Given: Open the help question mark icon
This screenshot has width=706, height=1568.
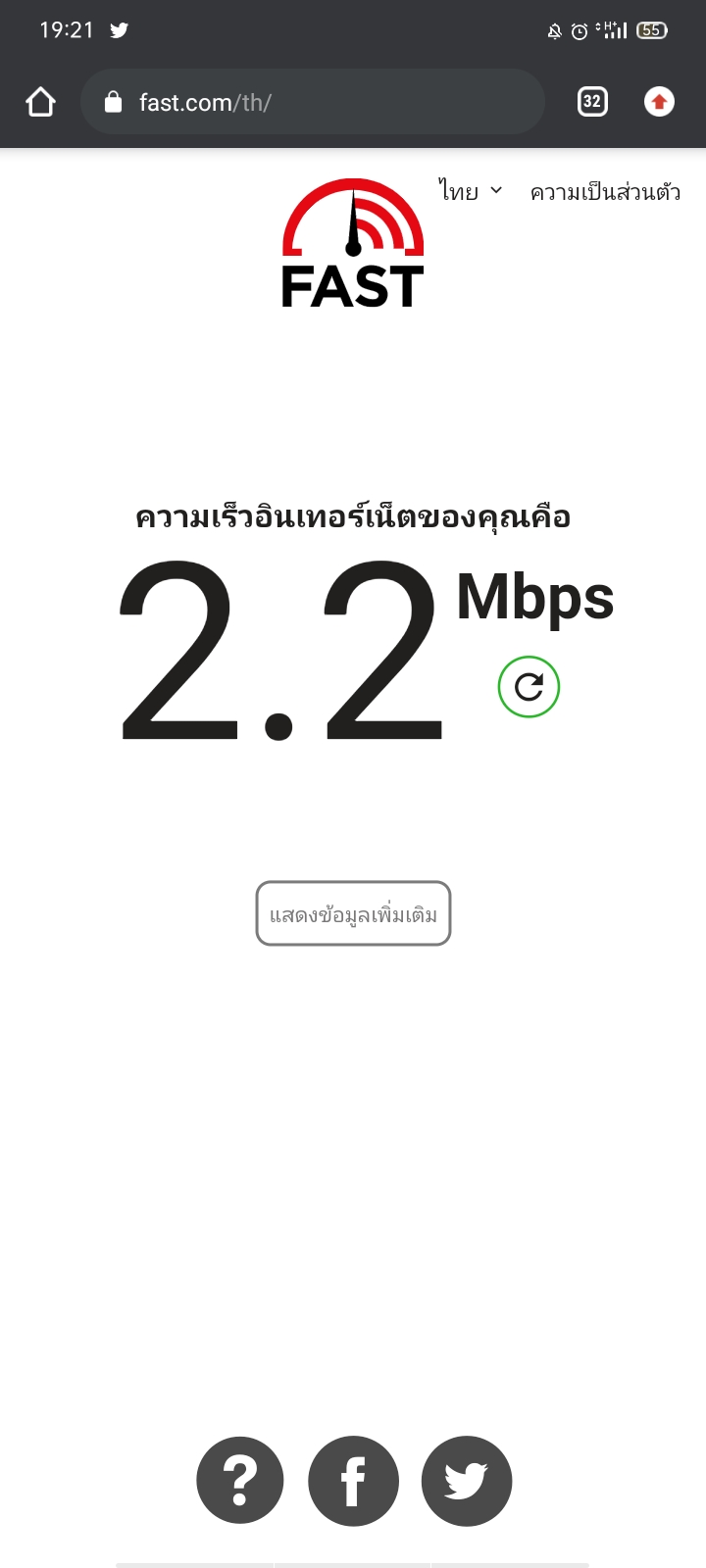Looking at the screenshot, I should (x=240, y=1481).
